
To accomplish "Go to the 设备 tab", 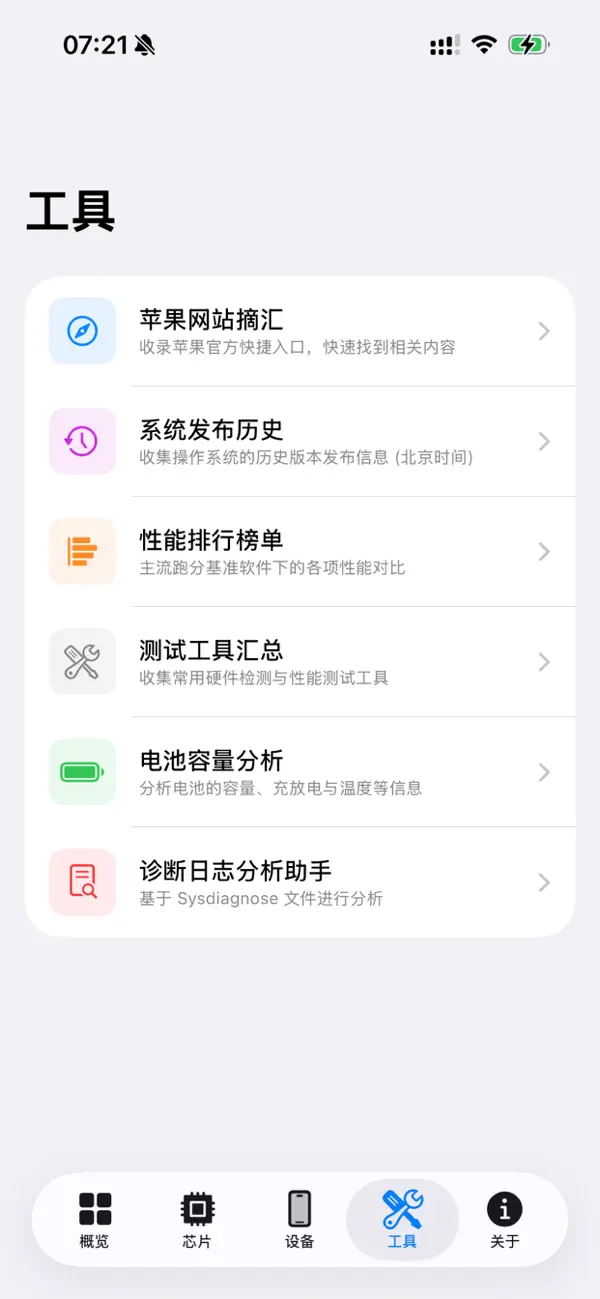I will pos(299,1220).
